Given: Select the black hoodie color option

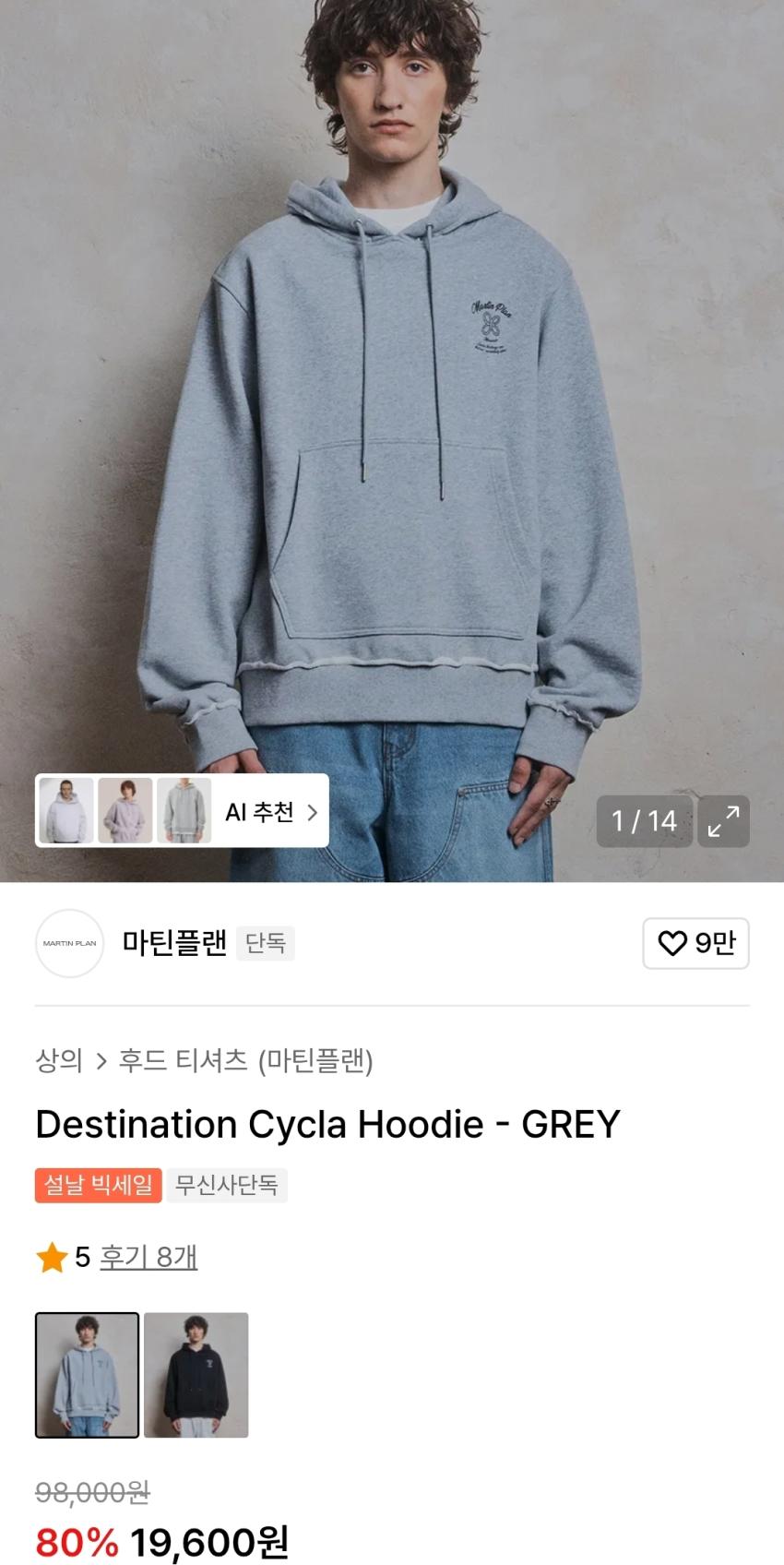Looking at the screenshot, I should (196, 1375).
